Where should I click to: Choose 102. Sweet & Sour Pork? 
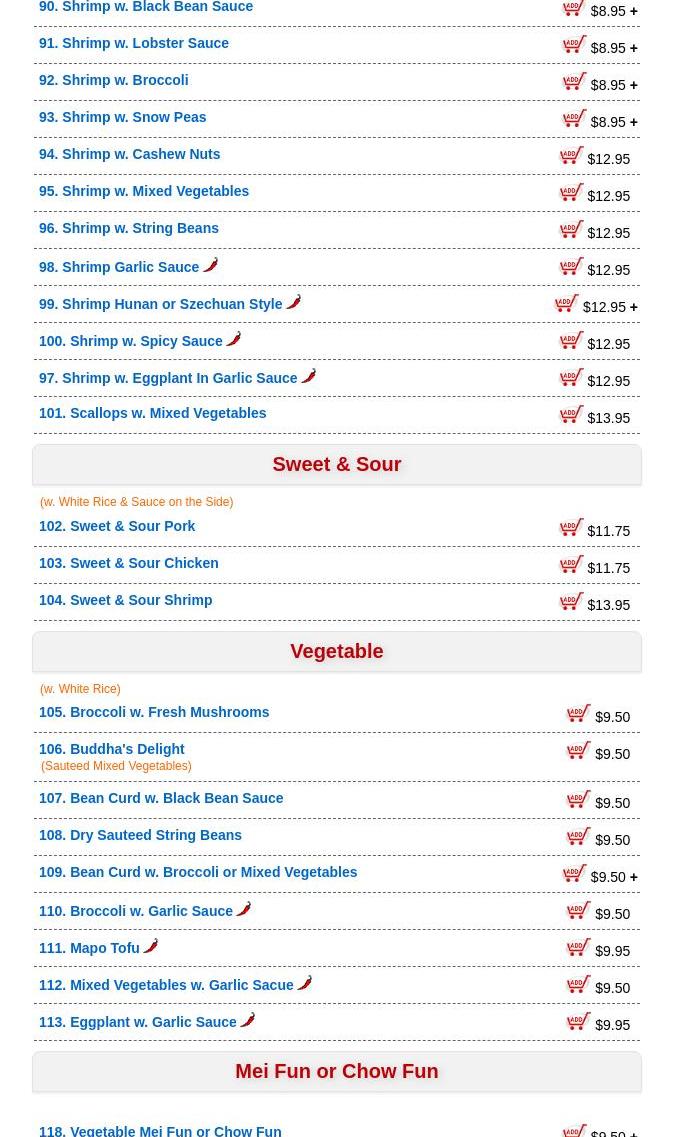(x=117, y=526)
